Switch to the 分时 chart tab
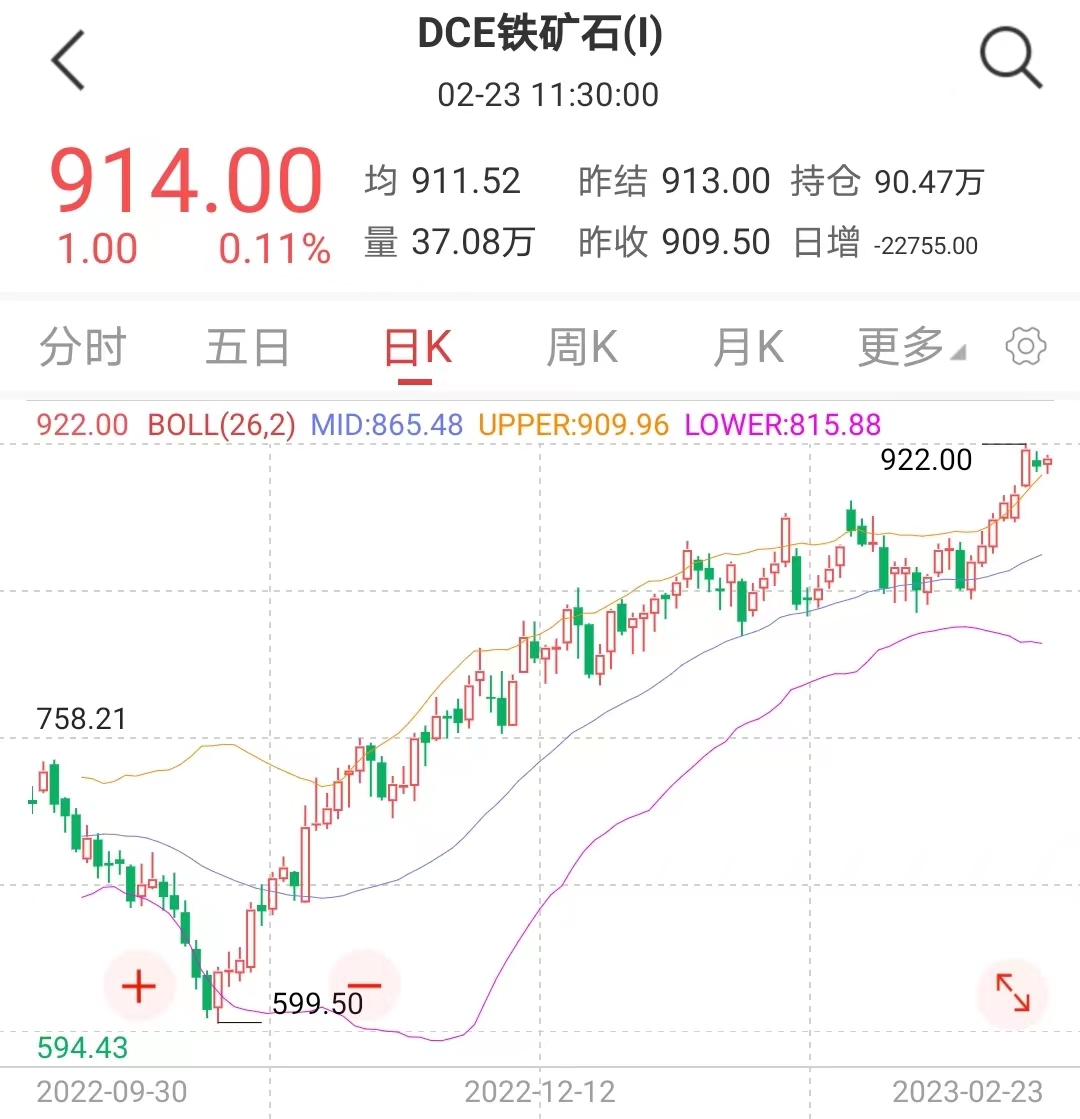The height and width of the screenshot is (1119, 1080). [x=82, y=348]
